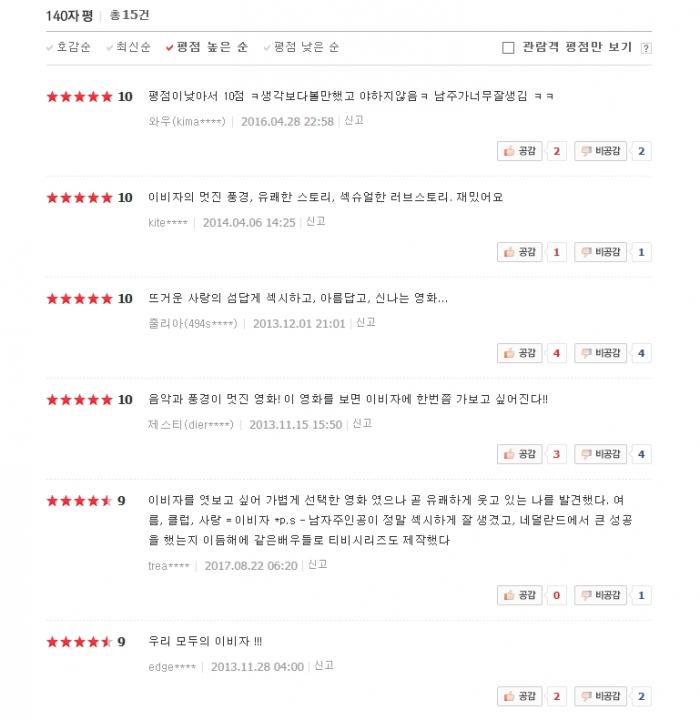Select 평점 높은 순 sorting
Image resolution: width=700 pixels, height=720 pixels.
[207, 47]
